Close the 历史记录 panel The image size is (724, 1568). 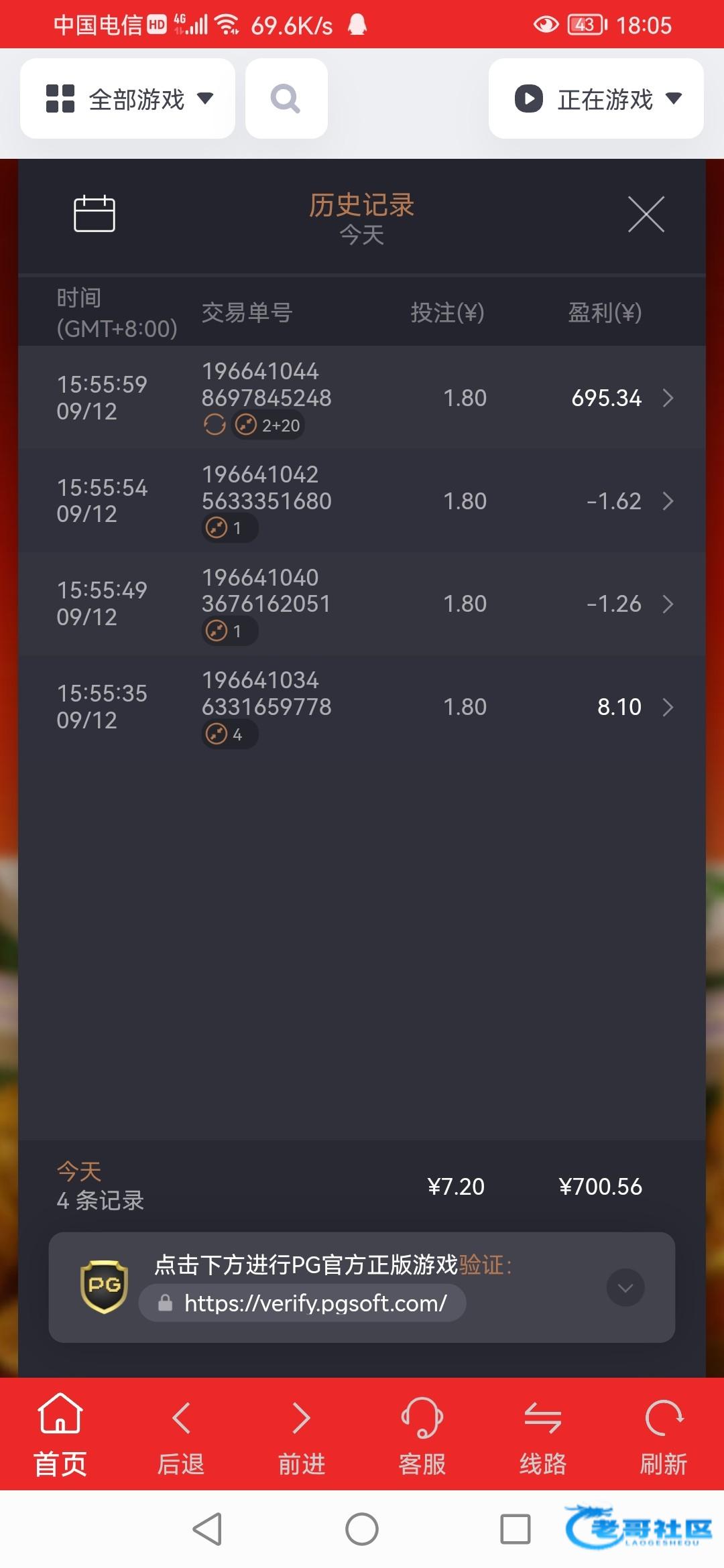point(646,214)
